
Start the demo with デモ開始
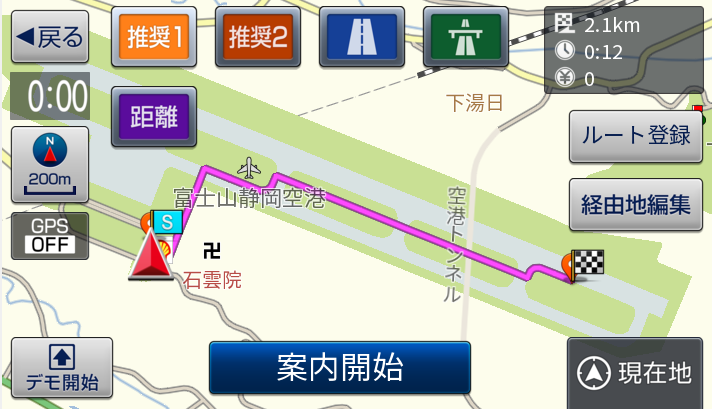point(62,367)
